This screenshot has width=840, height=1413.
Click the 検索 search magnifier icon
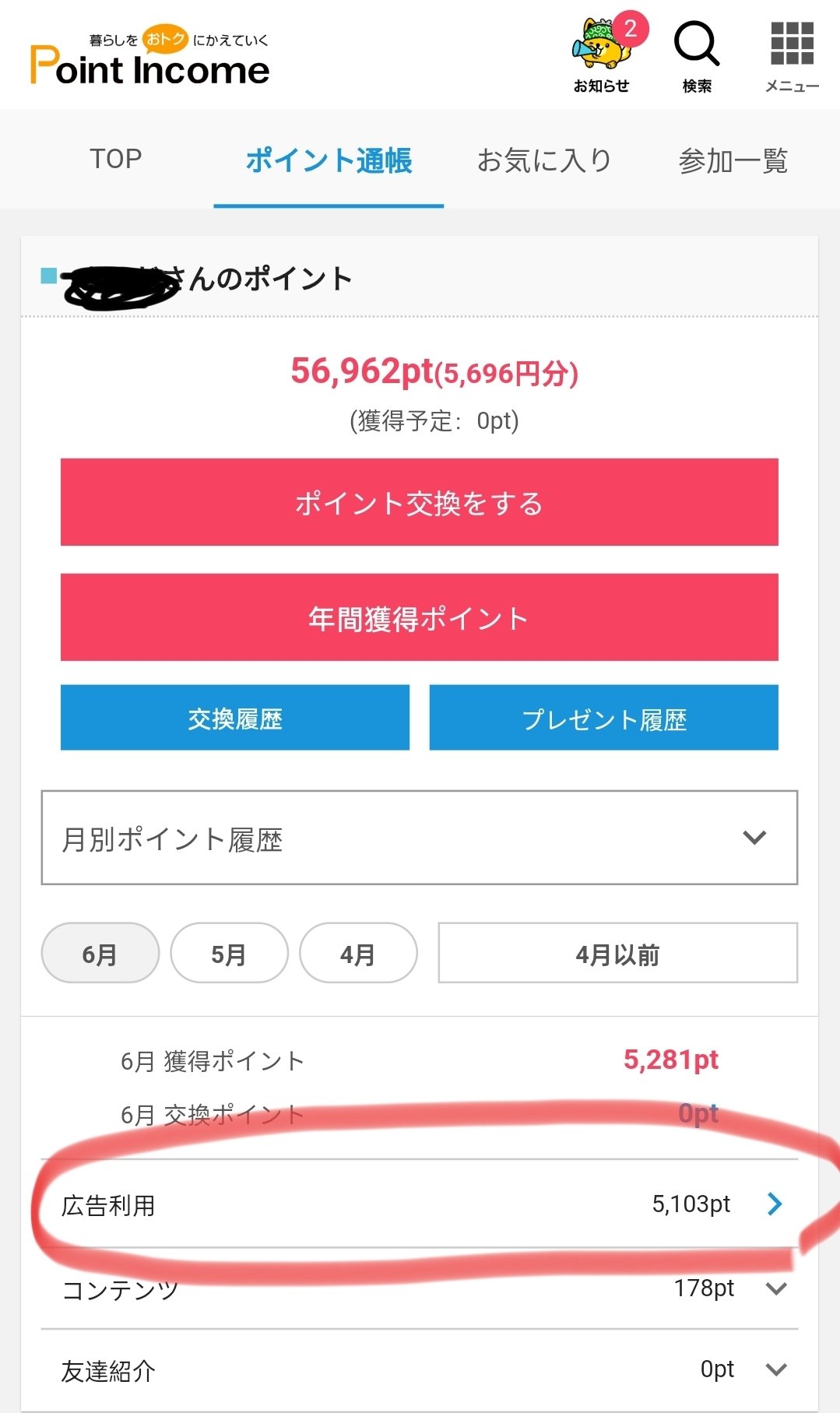tap(697, 47)
